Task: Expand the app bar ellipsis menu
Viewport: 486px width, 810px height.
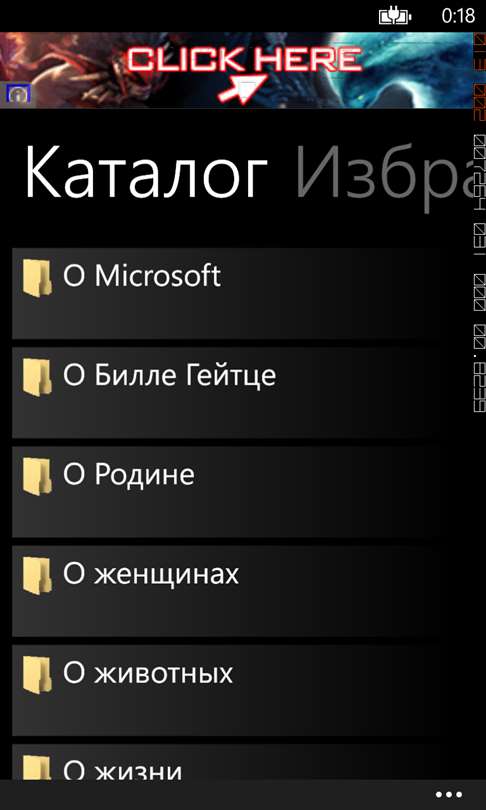Action: [x=448, y=795]
